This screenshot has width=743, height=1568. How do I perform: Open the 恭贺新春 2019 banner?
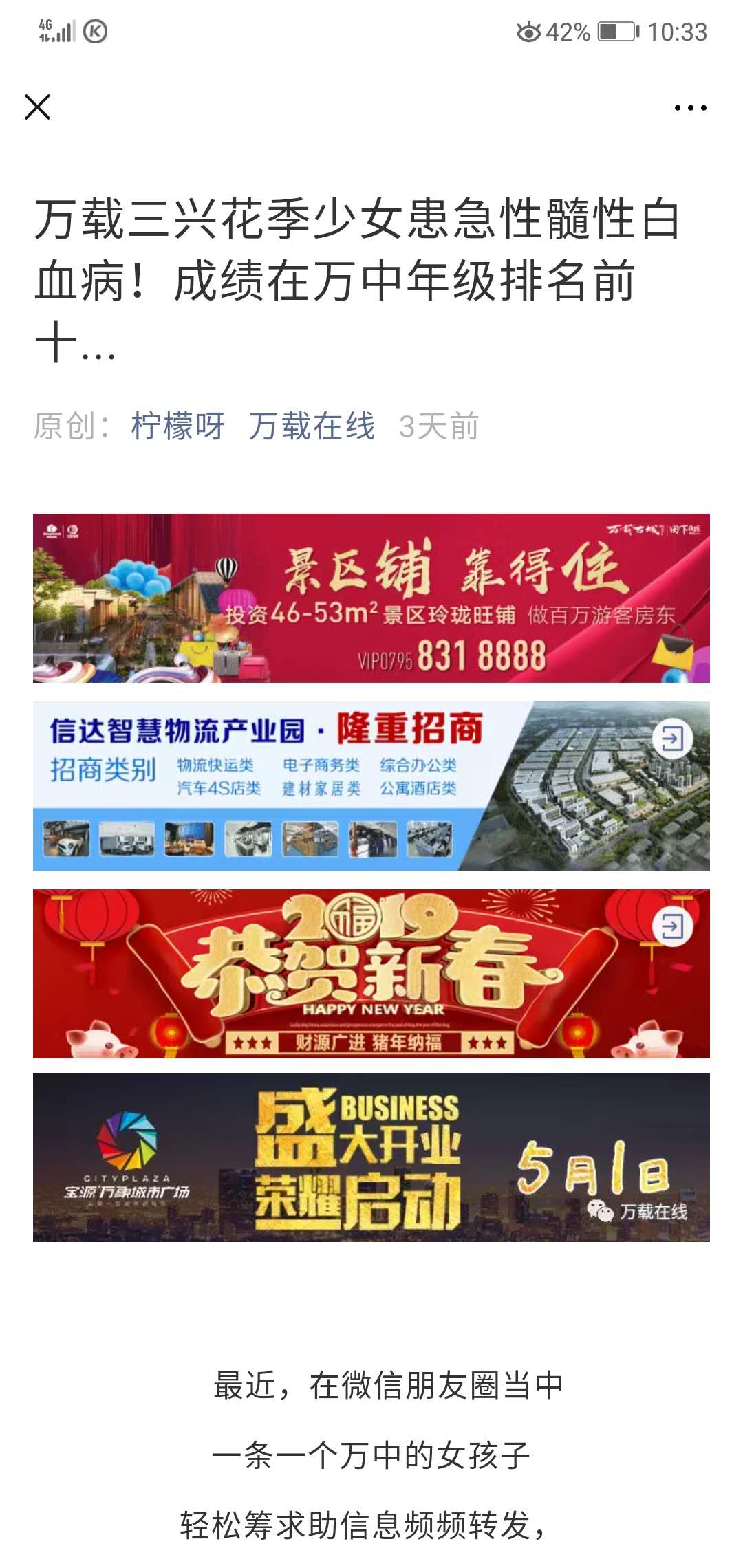(x=371, y=973)
